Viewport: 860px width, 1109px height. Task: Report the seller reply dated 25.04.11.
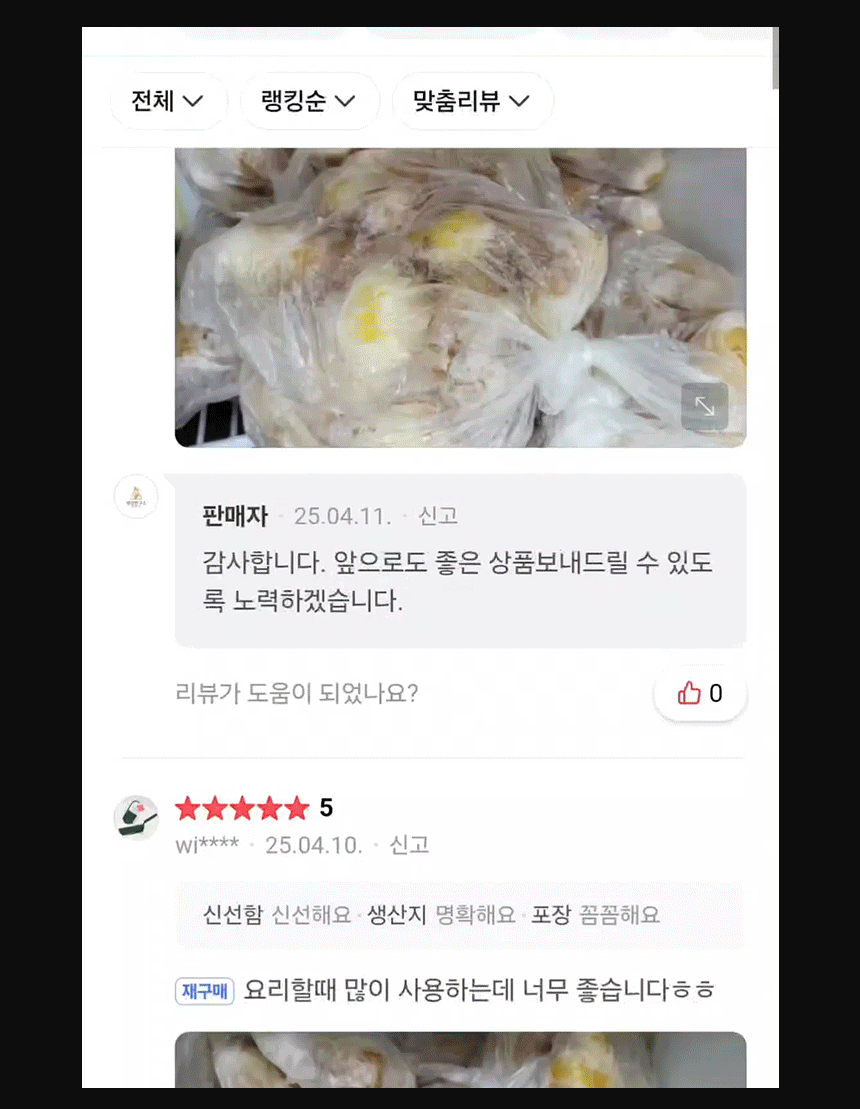point(438,516)
